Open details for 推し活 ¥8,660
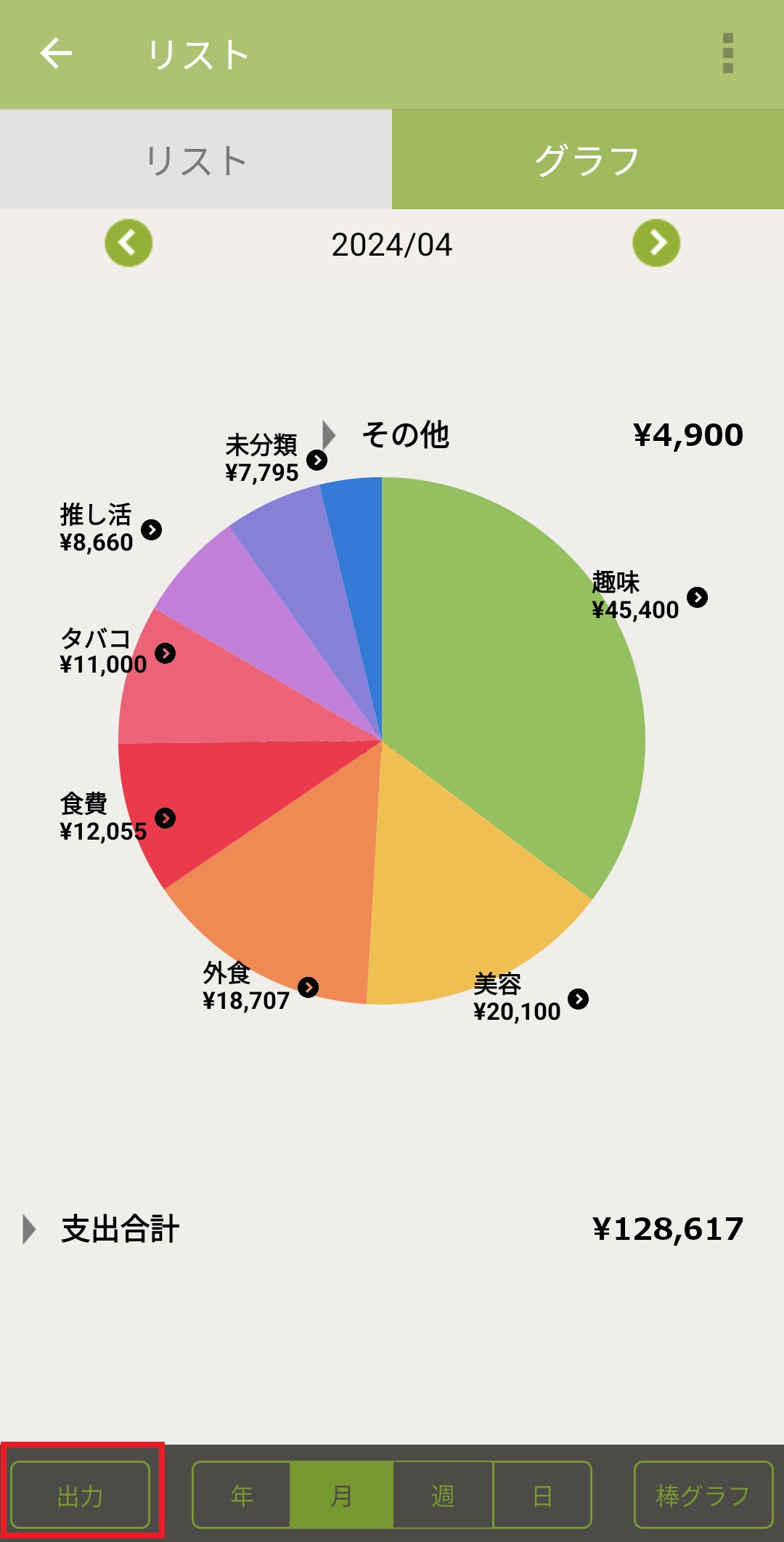 click(x=151, y=529)
